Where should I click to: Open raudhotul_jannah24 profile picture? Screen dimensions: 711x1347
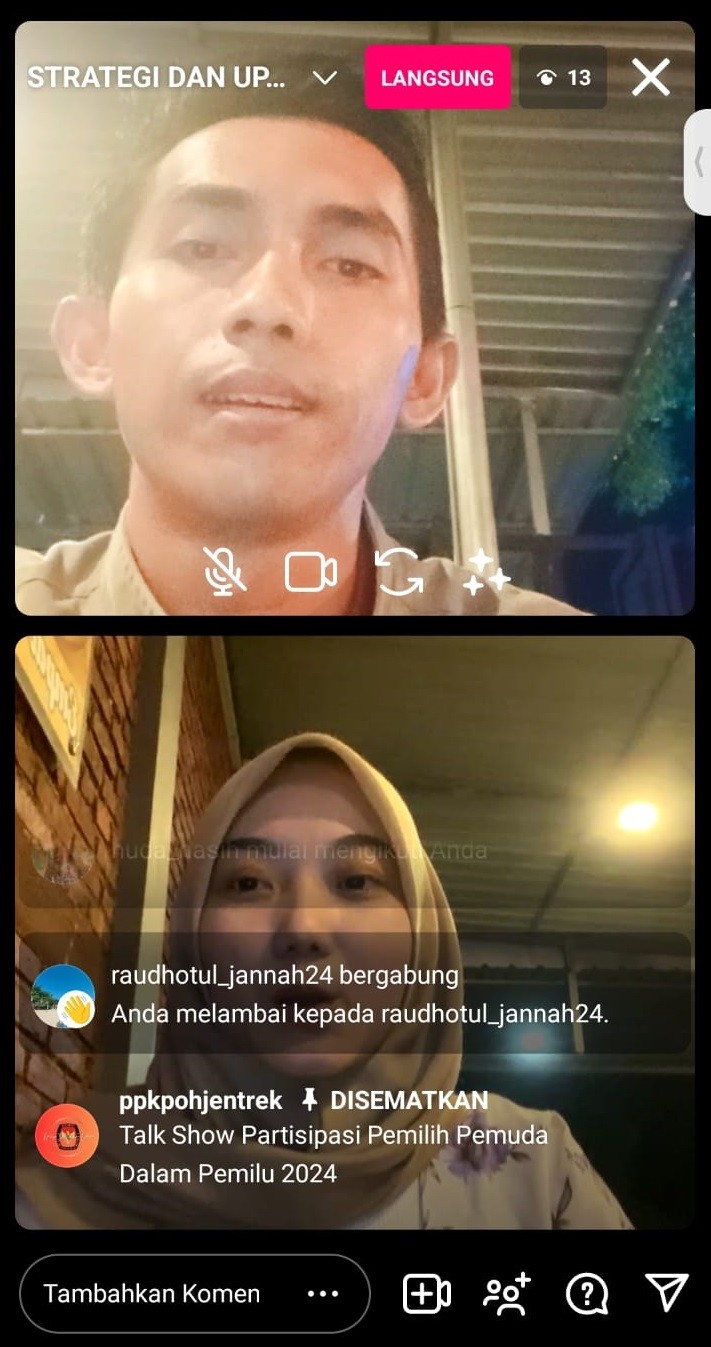coord(63,995)
